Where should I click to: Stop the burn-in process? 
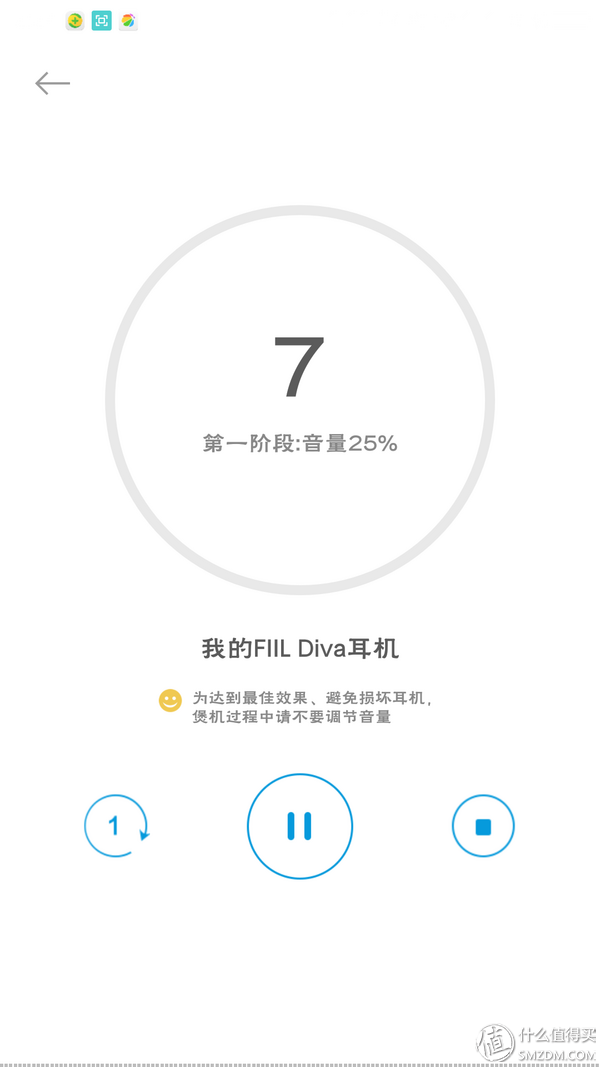[x=483, y=826]
